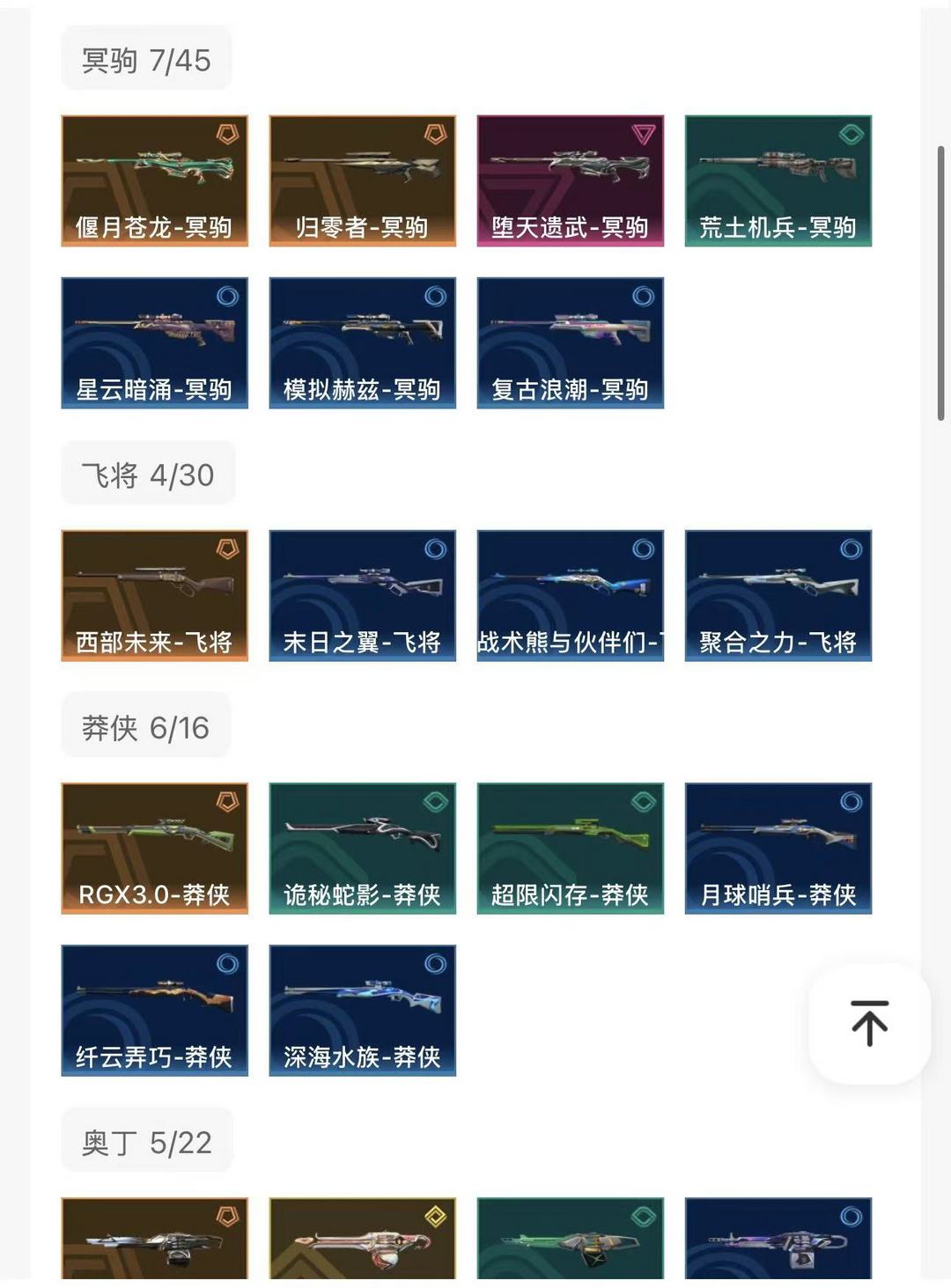Select the 西部未来-飞将 skin card
The width and height of the screenshot is (951, 1288).
[155, 596]
